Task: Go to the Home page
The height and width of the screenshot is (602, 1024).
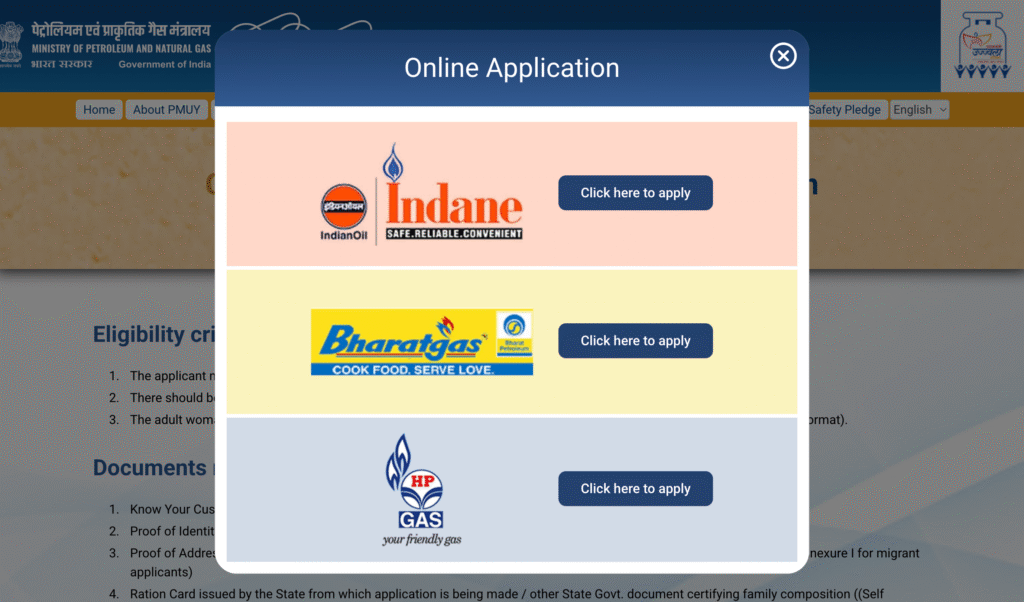Action: pos(99,110)
